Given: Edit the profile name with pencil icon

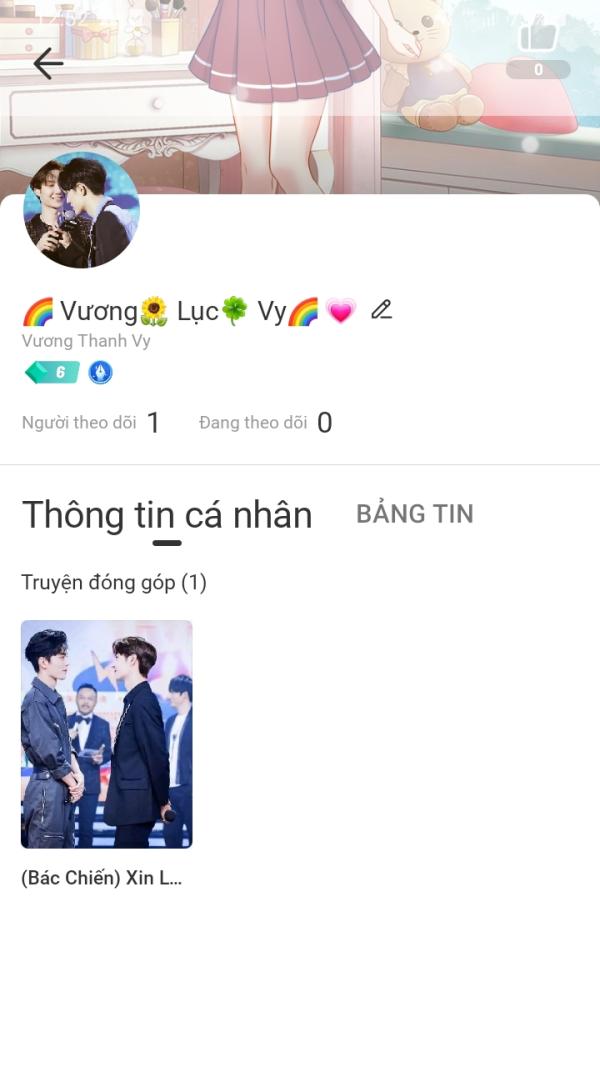Looking at the screenshot, I should (381, 310).
